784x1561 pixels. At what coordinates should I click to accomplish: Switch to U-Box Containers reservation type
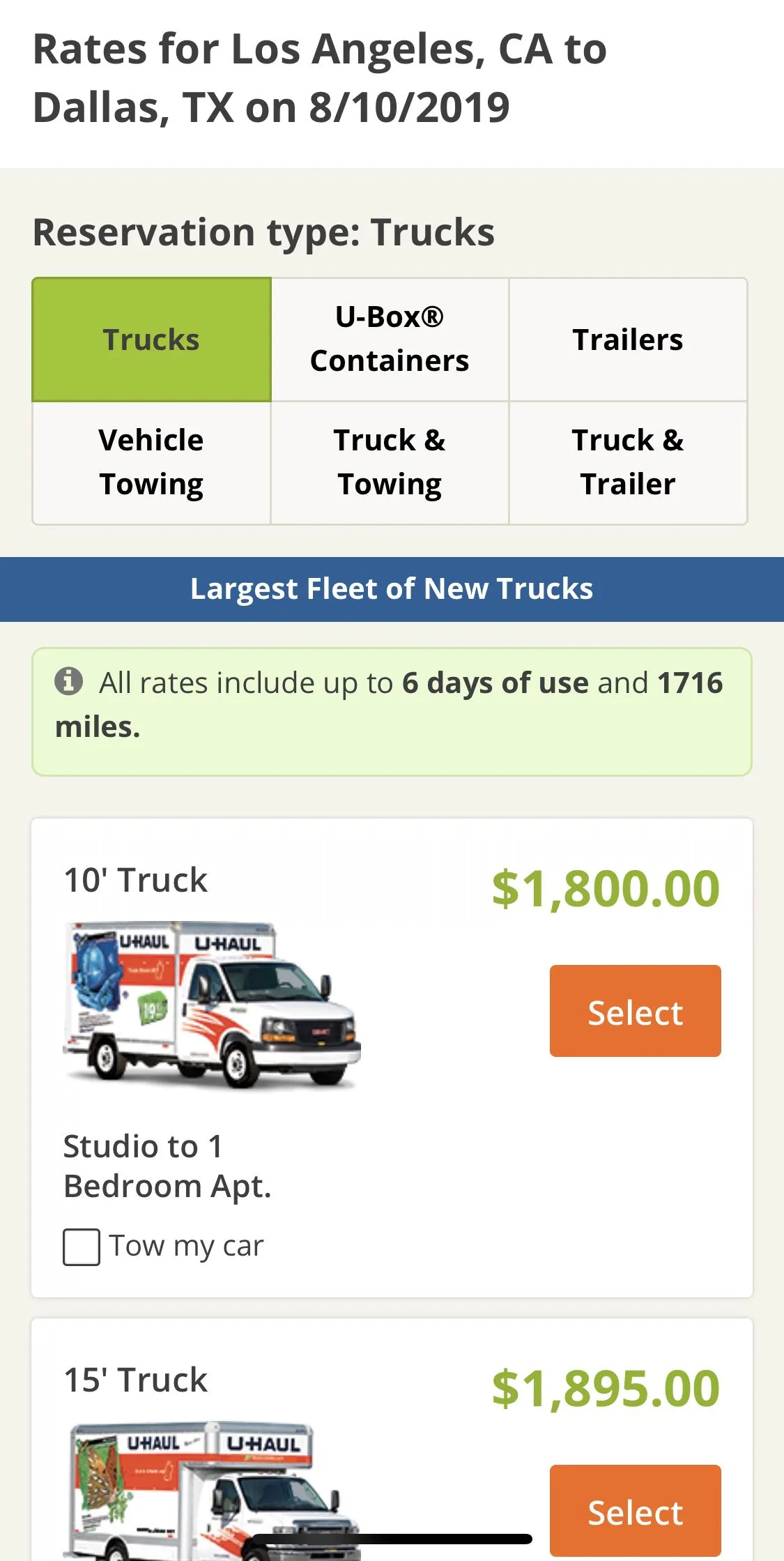point(390,340)
